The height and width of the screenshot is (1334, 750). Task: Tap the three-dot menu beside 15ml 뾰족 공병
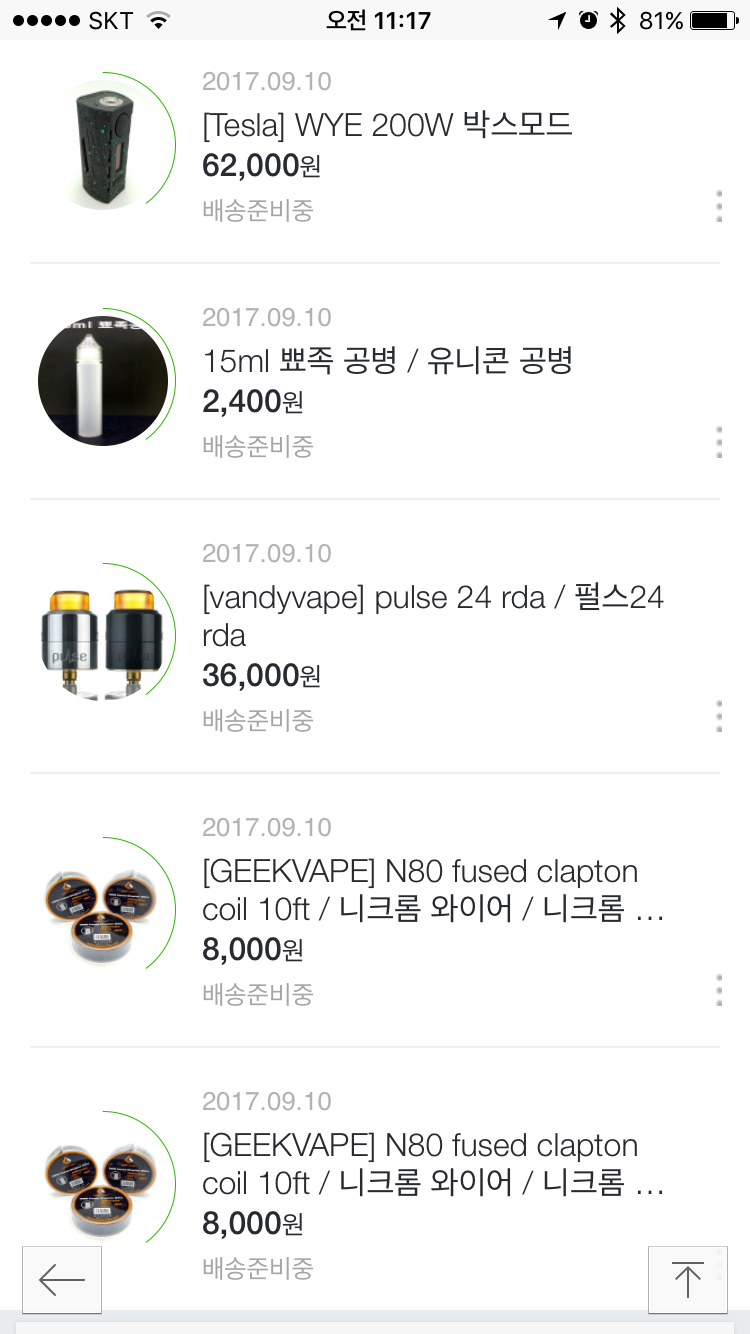click(719, 442)
